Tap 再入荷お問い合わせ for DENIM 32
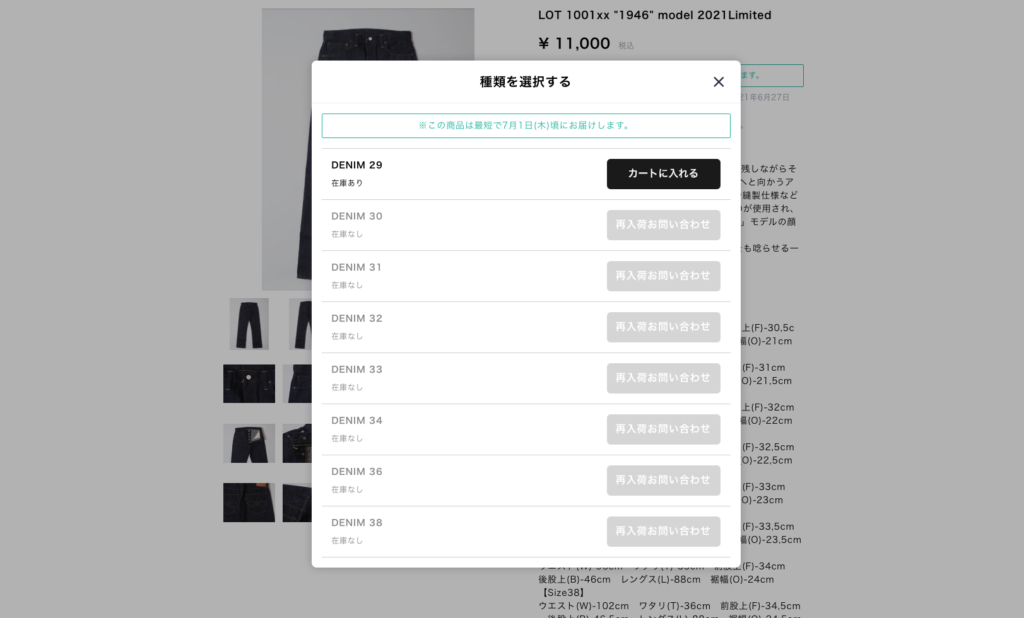 [663, 327]
